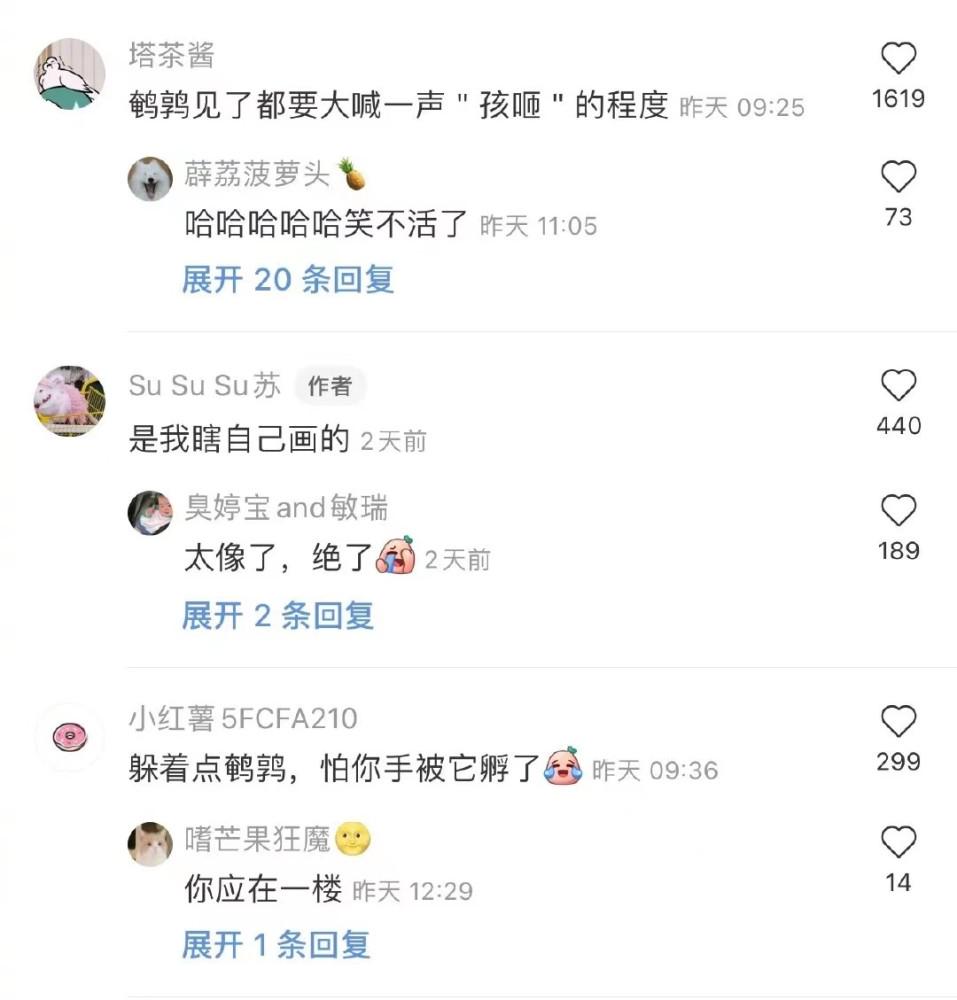Image resolution: width=957 pixels, height=1000 pixels.
Task: Open 塔茶酱's profile avatar
Action: [71, 73]
